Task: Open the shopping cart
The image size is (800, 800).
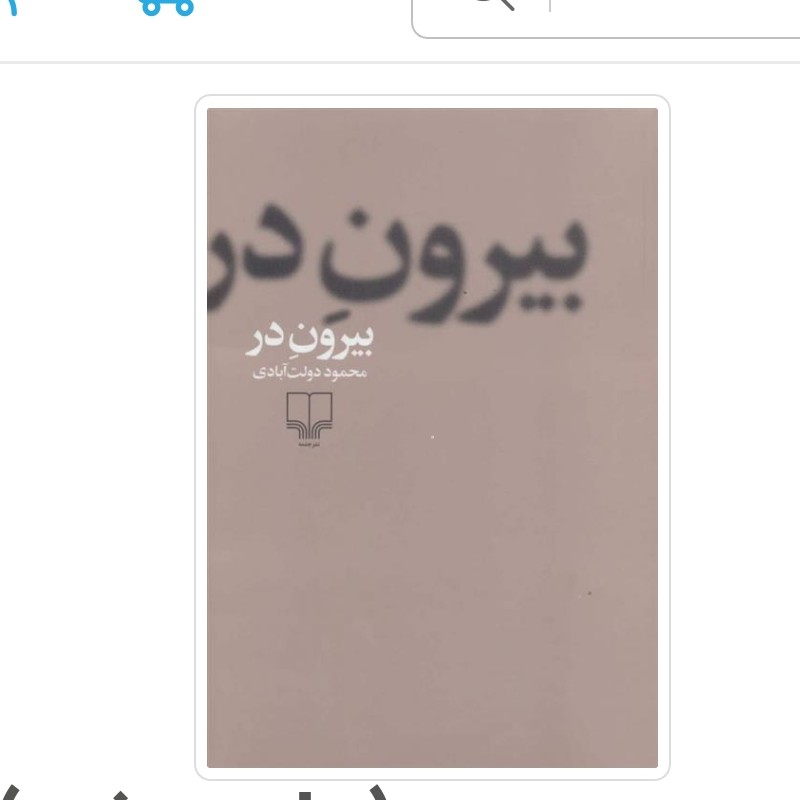Action: coord(165,6)
